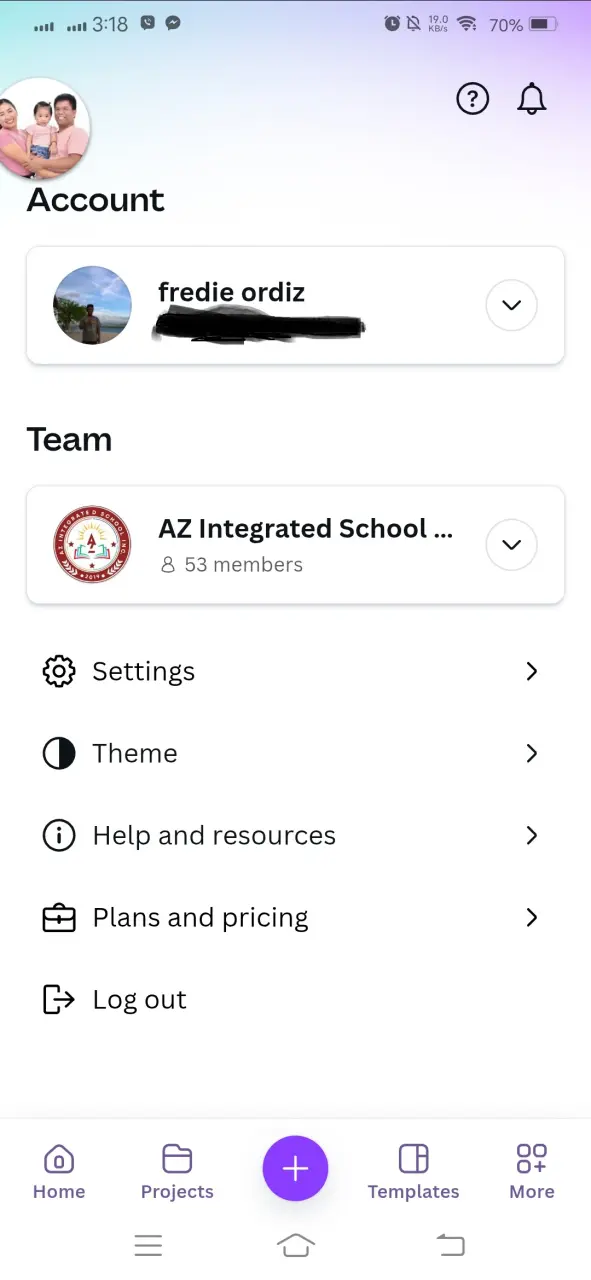
Task: Open Help and resources
Action: 295,835
